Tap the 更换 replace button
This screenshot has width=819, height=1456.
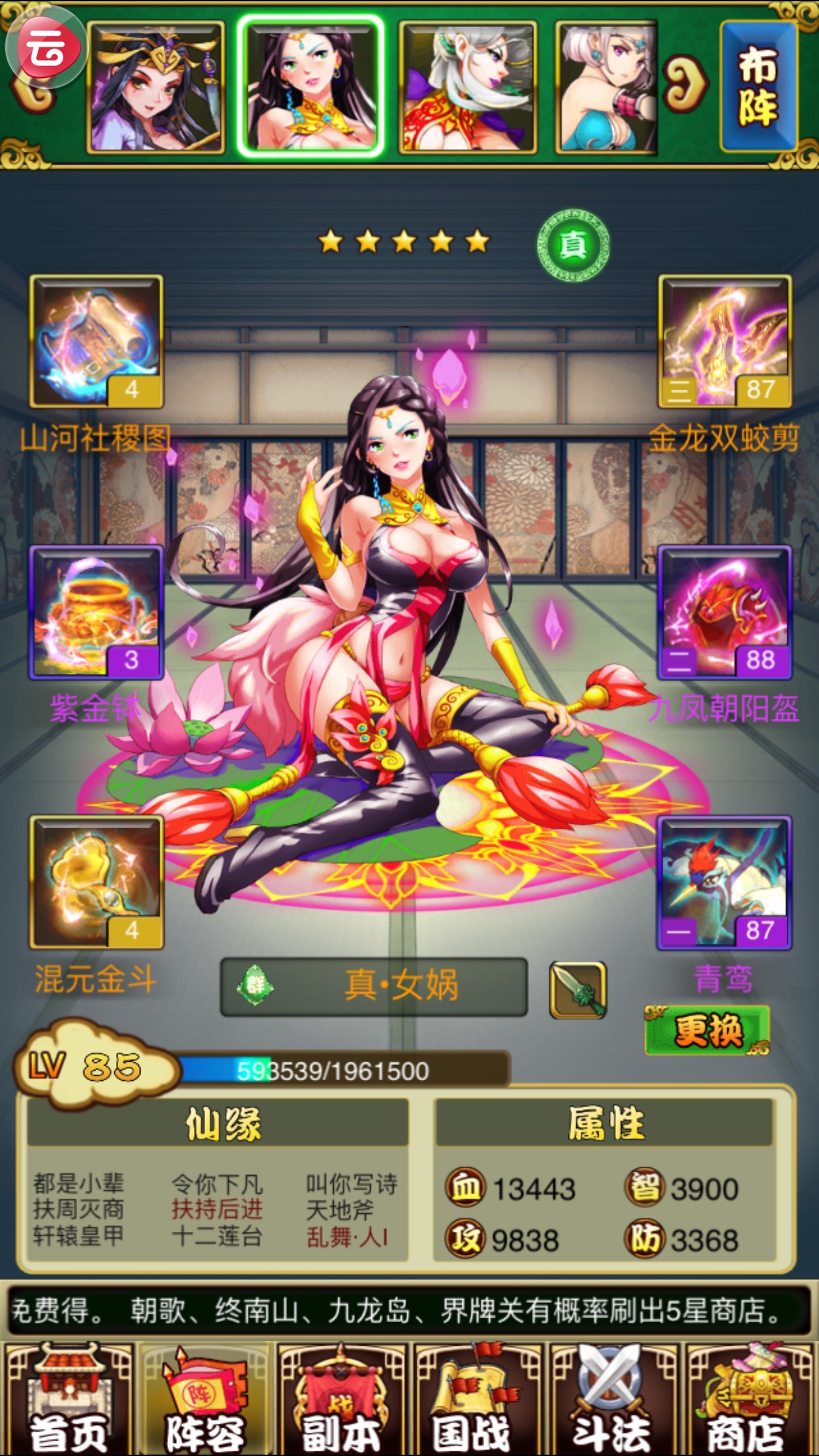point(707,1030)
